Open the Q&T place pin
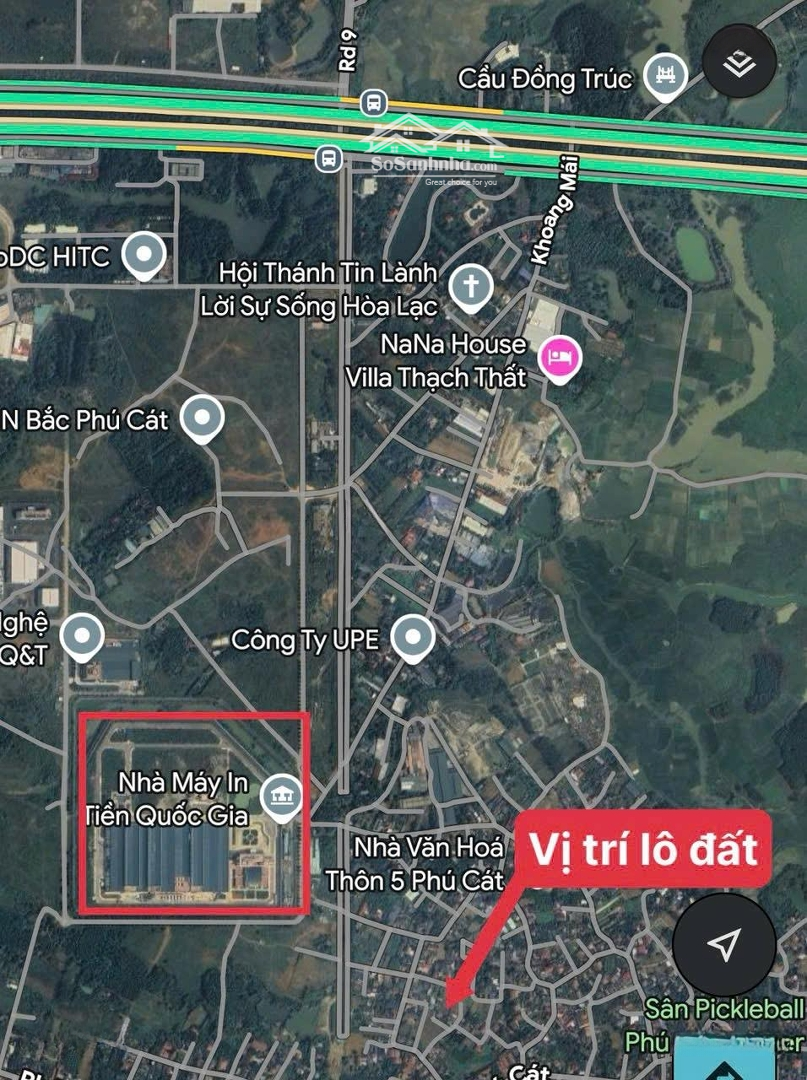This screenshot has width=807, height=1080. point(82,636)
